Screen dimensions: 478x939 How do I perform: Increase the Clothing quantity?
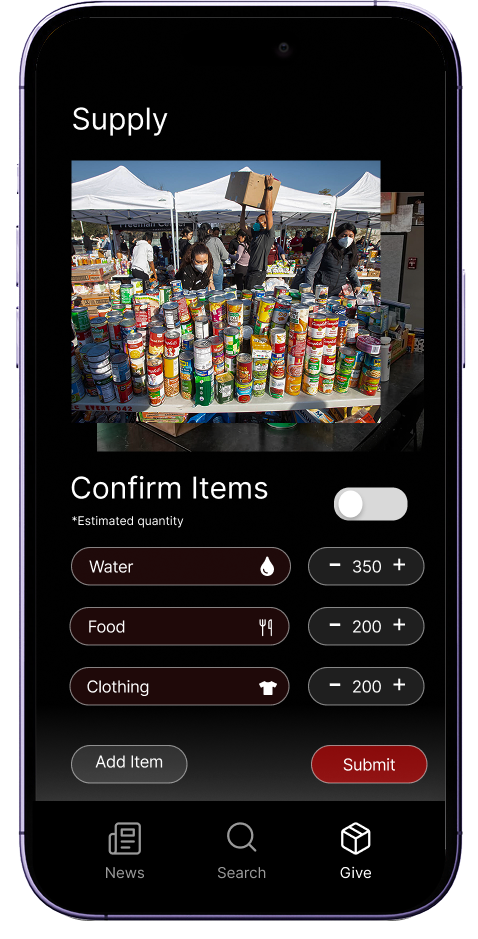point(399,684)
